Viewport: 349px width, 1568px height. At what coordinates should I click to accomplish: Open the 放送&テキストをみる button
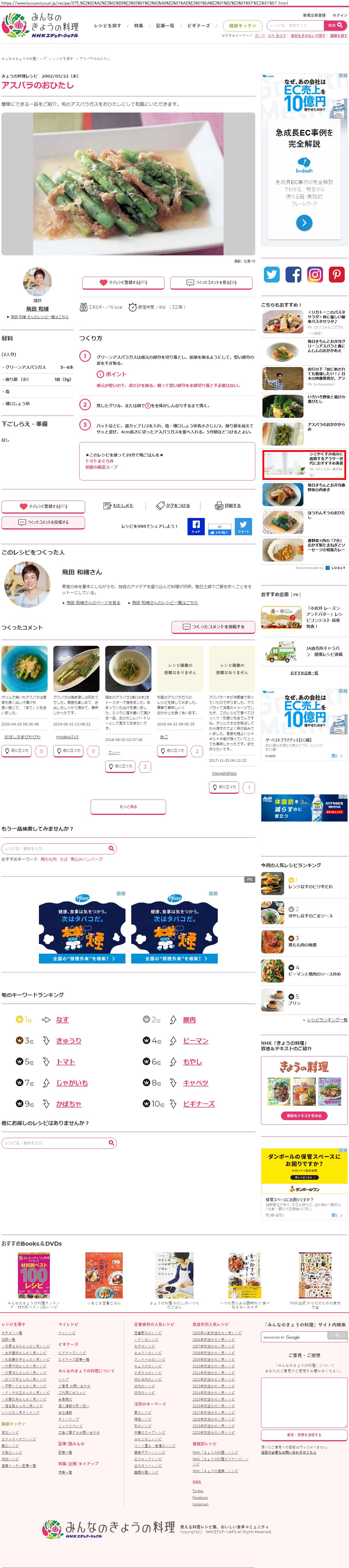(303, 1116)
